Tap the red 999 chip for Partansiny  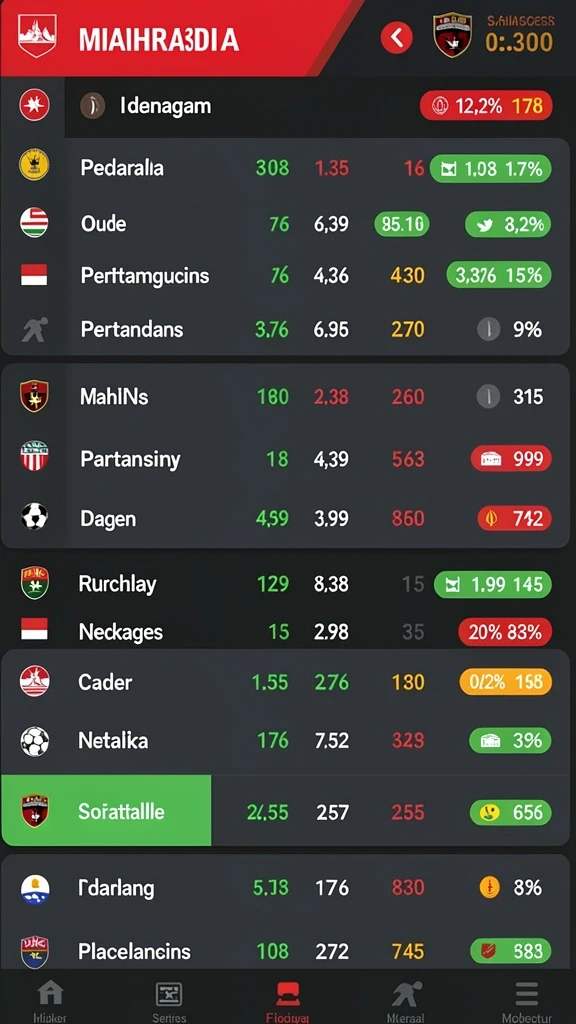(511, 459)
